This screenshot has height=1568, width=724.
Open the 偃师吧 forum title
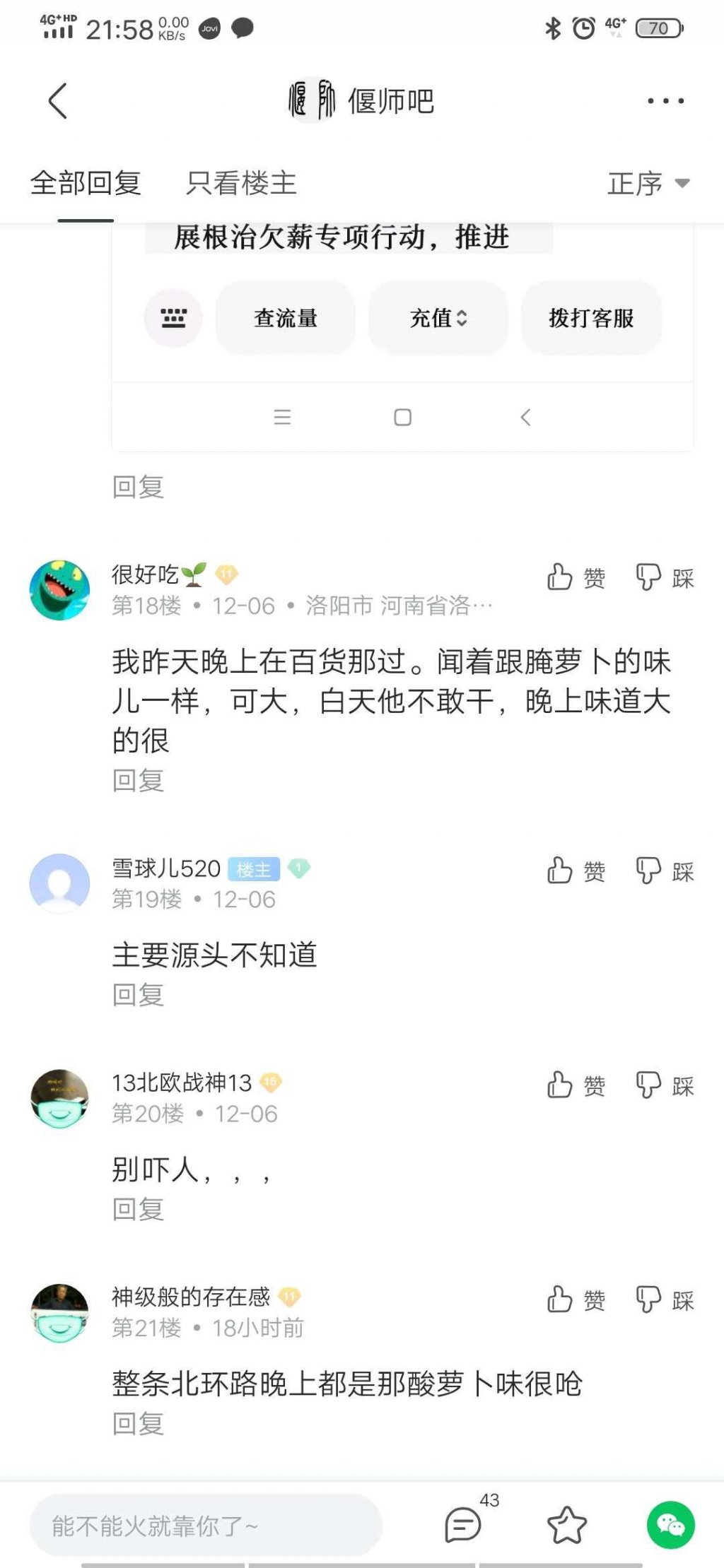click(361, 101)
